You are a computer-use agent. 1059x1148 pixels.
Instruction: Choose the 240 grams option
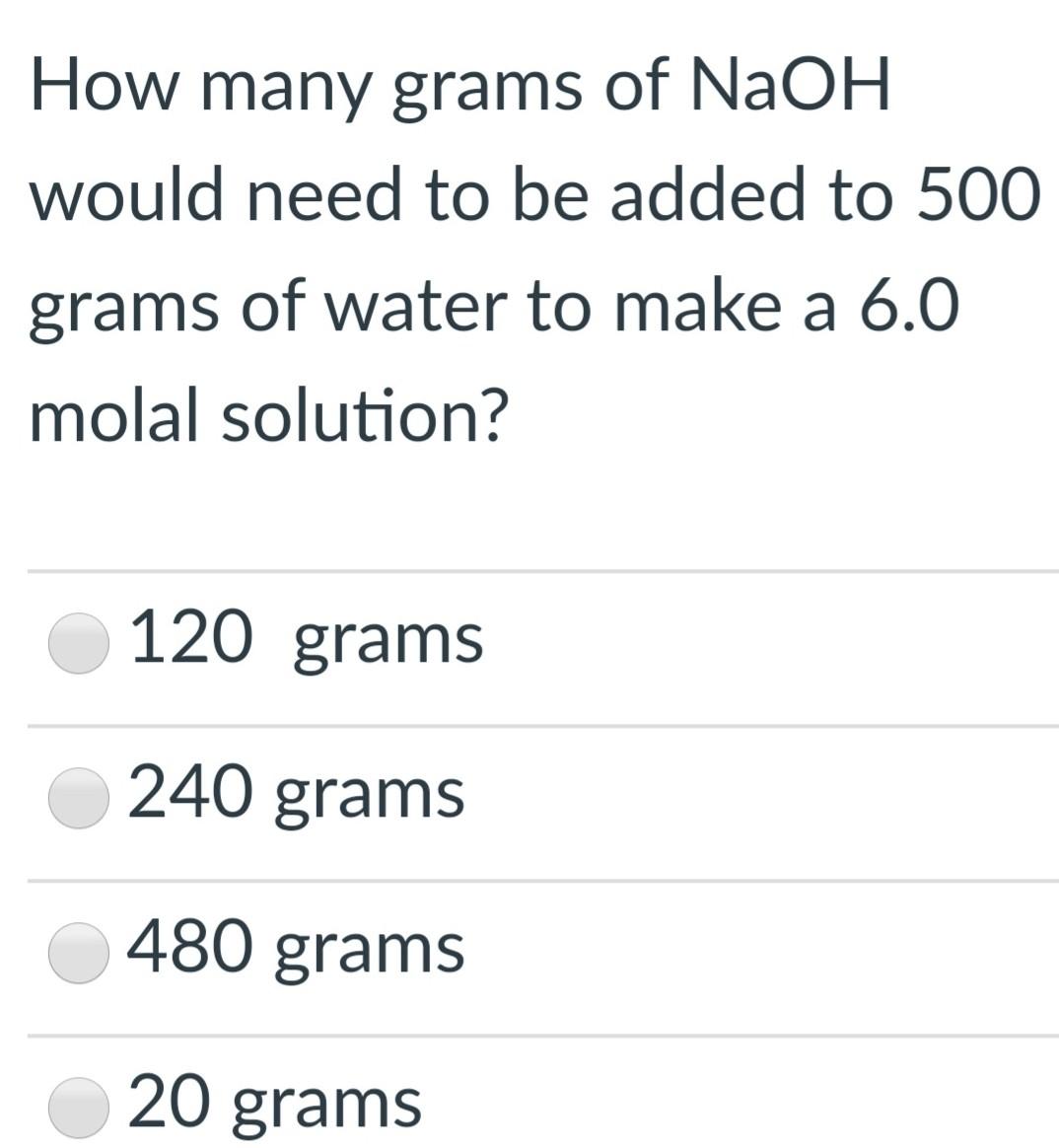pos(78,799)
